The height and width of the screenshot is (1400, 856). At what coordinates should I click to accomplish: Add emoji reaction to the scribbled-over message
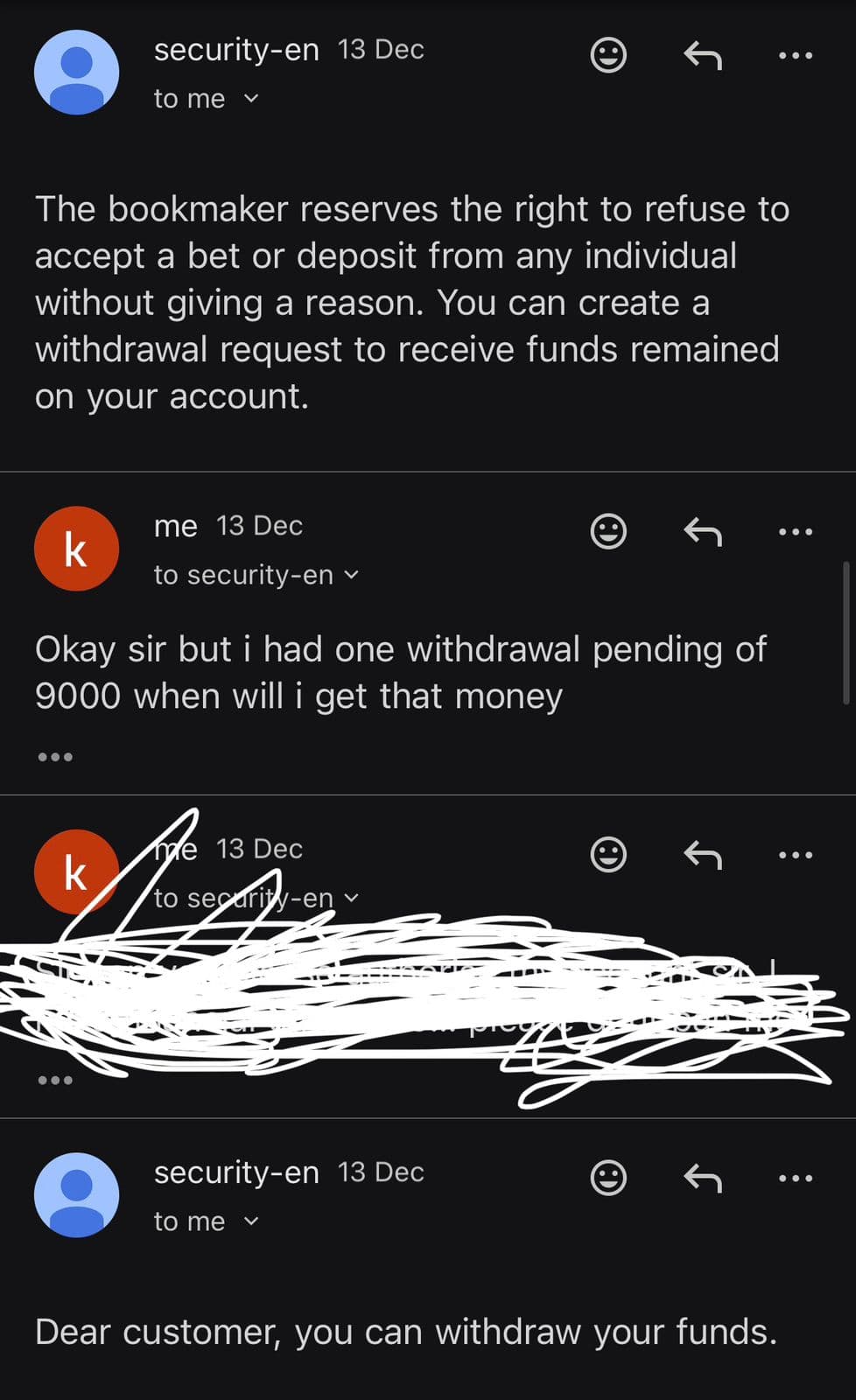pyautogui.click(x=608, y=854)
